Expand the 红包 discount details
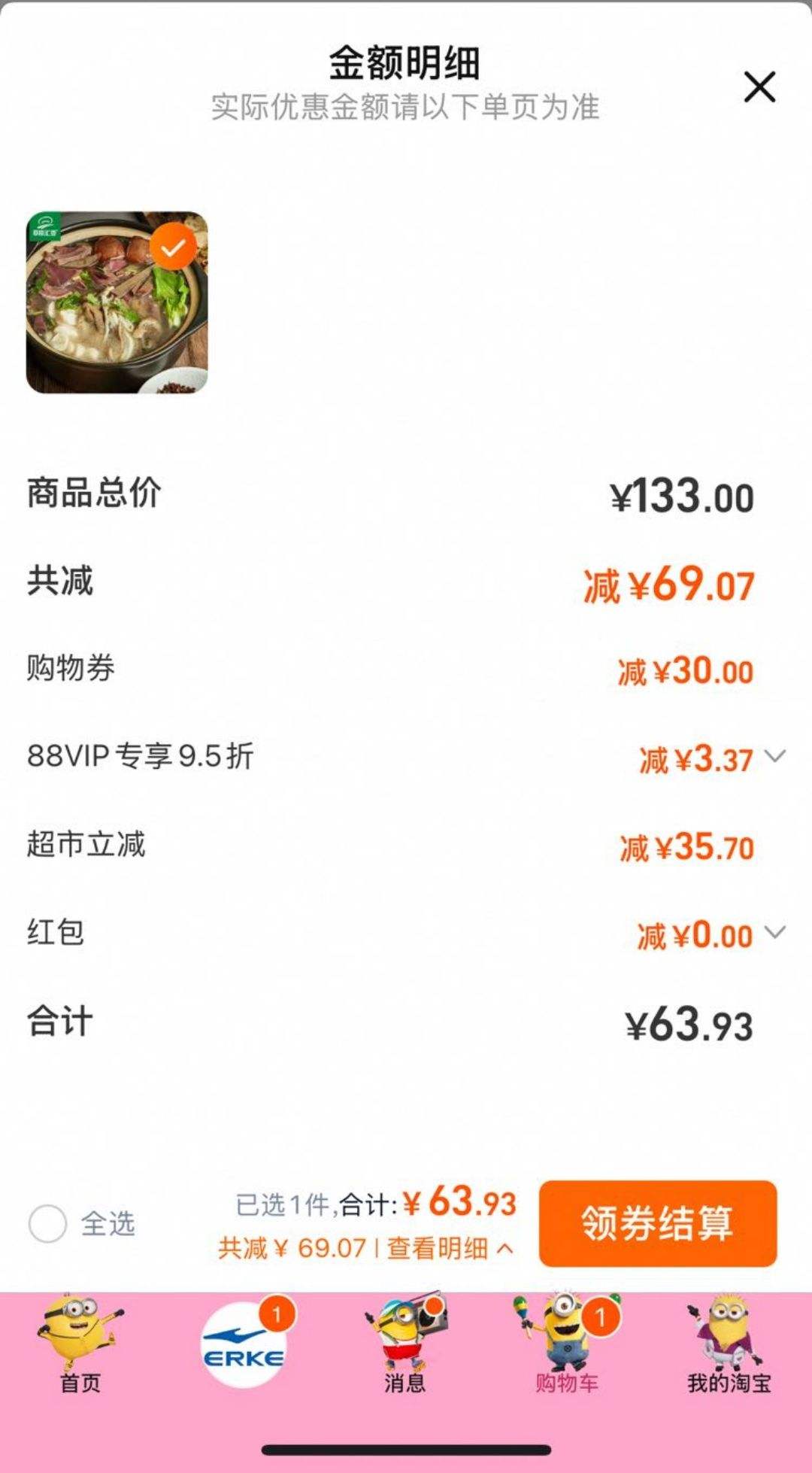This screenshot has width=812, height=1473. click(x=773, y=933)
